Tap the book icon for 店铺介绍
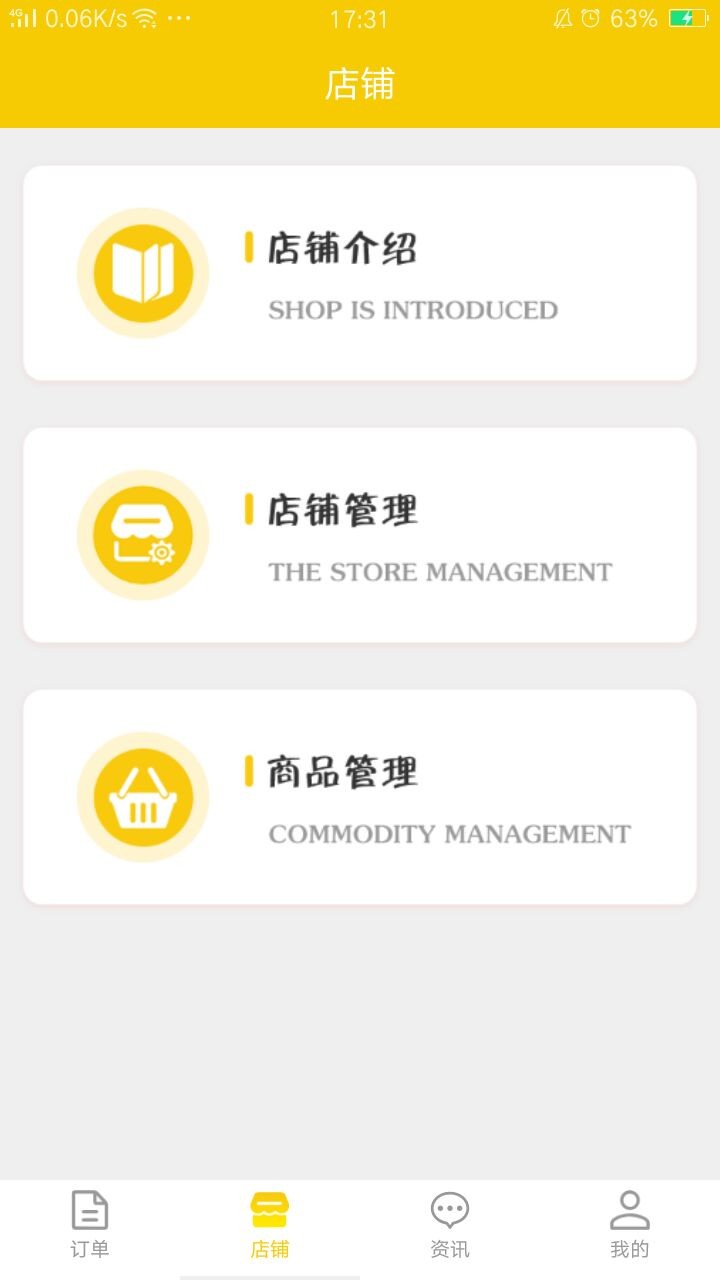720x1280 pixels. pos(143,273)
